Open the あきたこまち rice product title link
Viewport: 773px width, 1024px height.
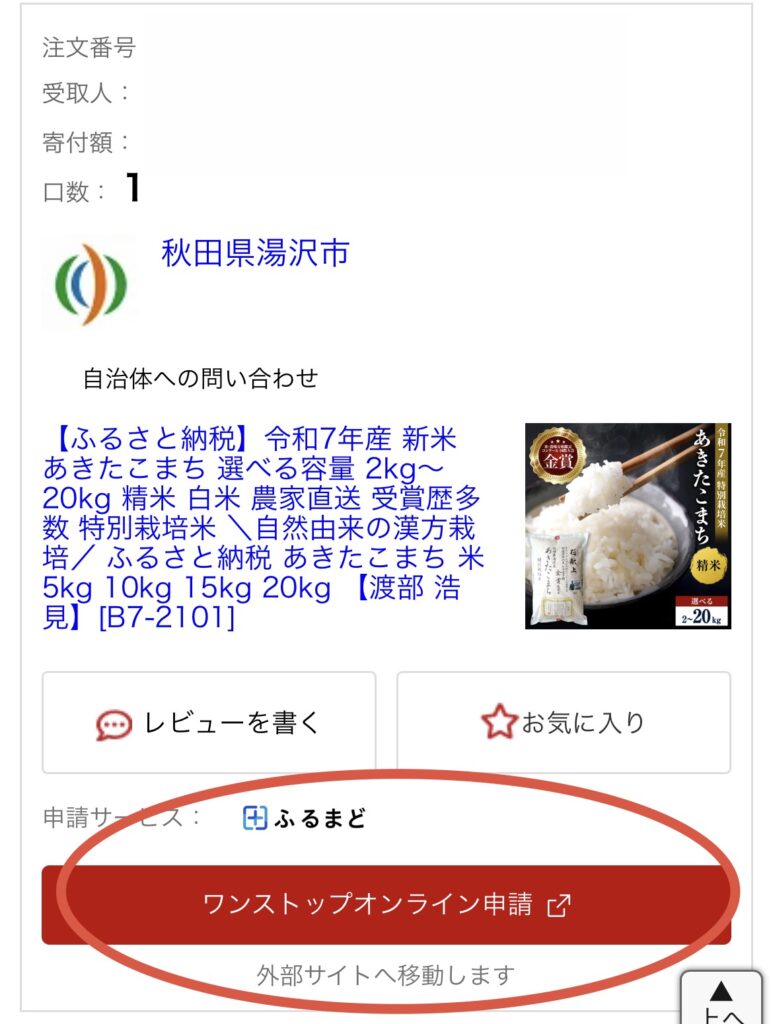[262, 527]
